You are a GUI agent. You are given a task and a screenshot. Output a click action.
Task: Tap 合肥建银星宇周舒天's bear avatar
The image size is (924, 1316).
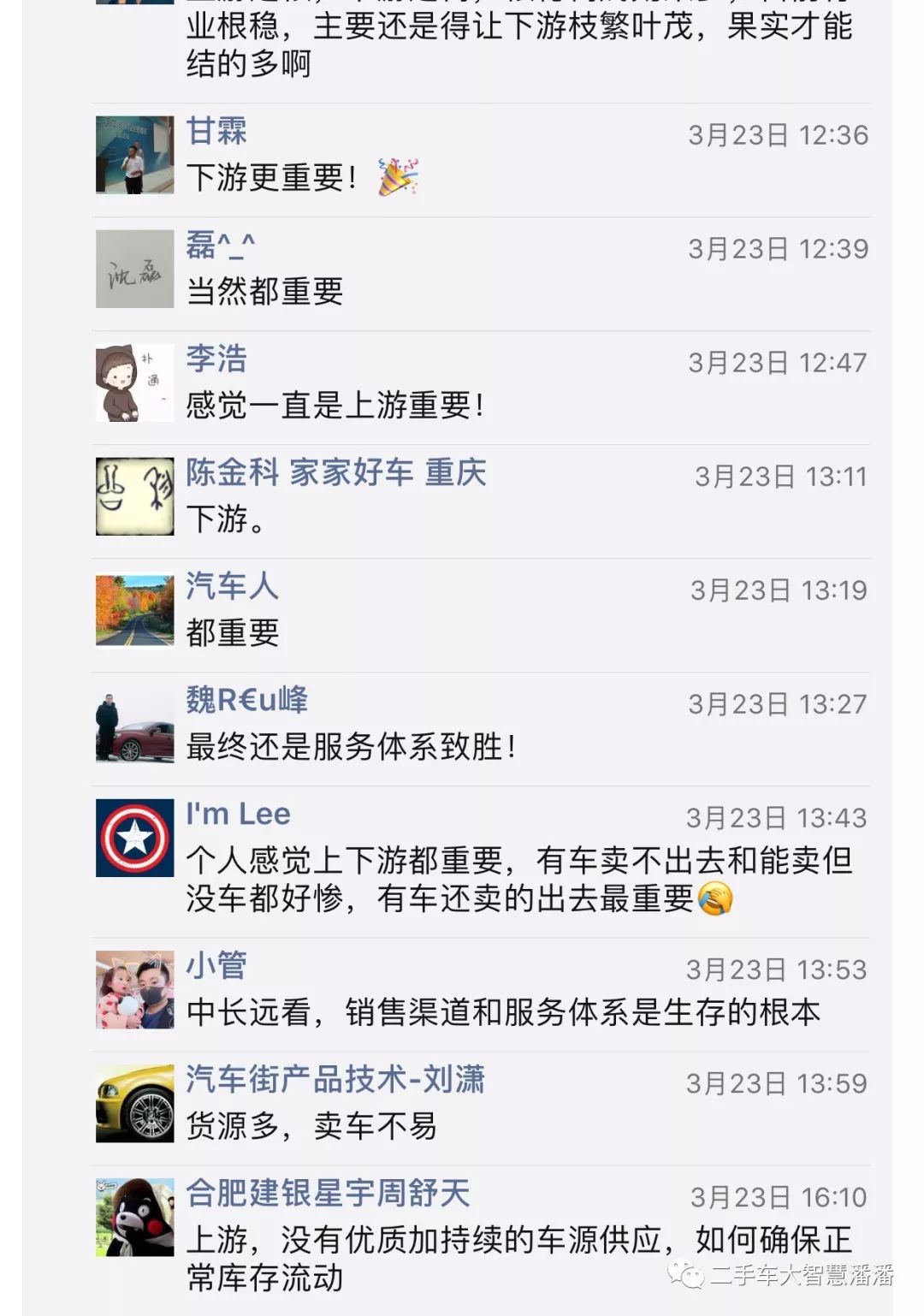tap(134, 1218)
